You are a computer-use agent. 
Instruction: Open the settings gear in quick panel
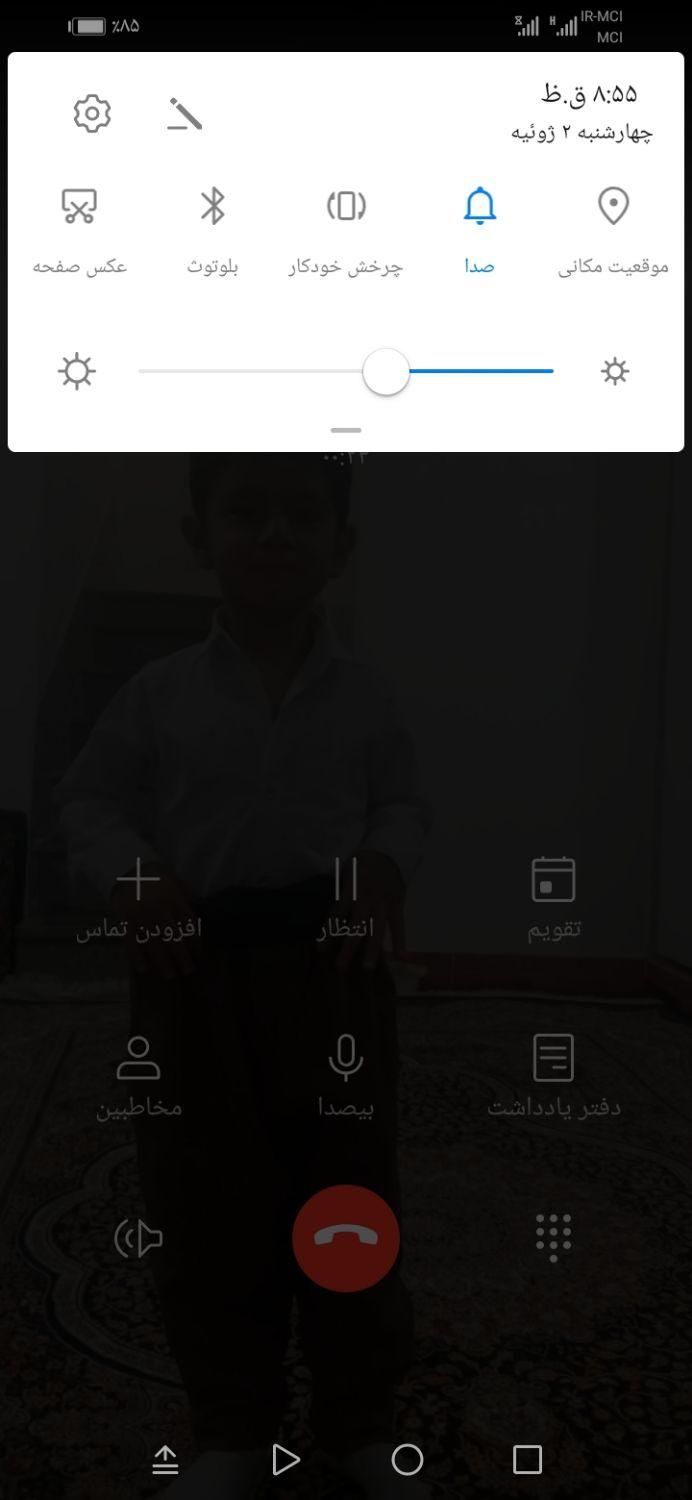92,114
